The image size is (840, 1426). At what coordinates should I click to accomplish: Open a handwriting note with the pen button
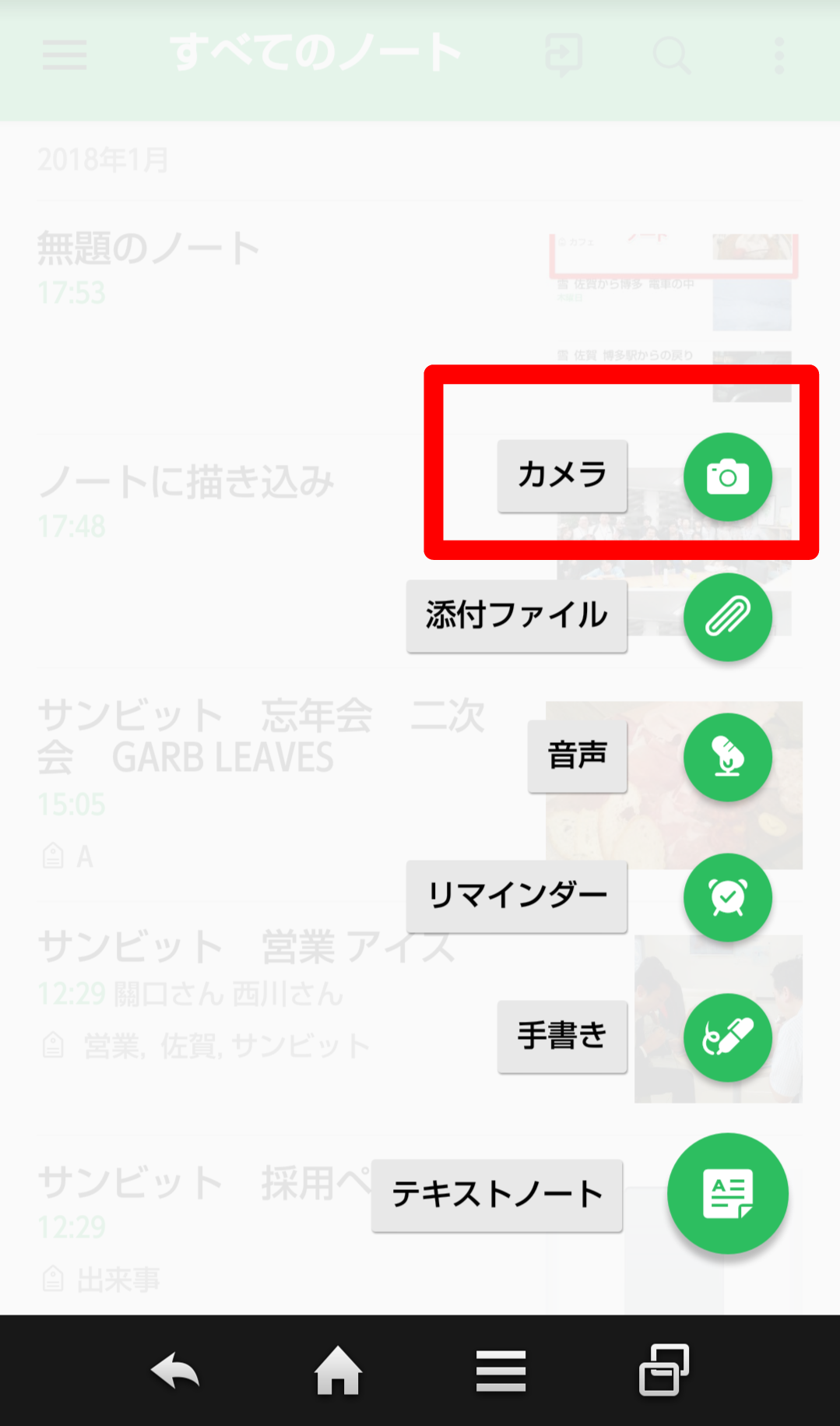727,1037
